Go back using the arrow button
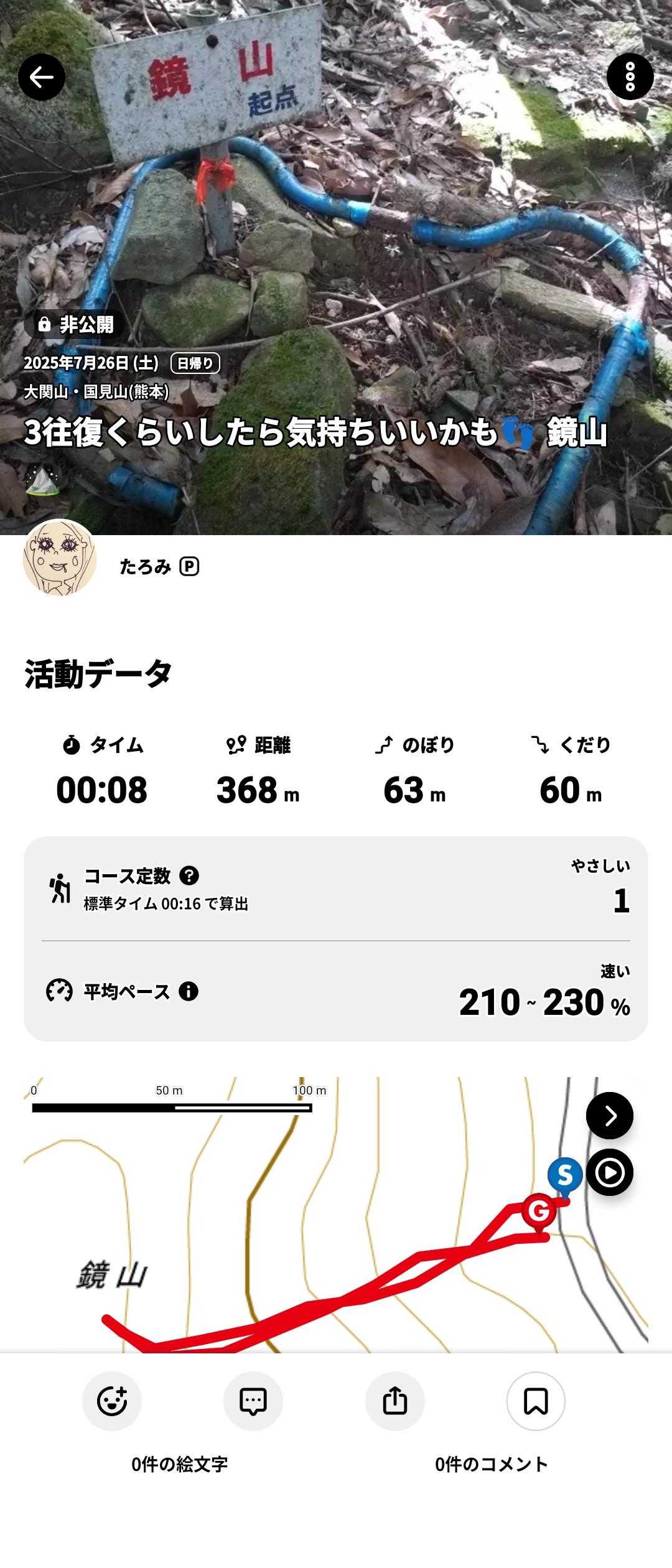Image resolution: width=672 pixels, height=1568 pixels. click(x=42, y=77)
